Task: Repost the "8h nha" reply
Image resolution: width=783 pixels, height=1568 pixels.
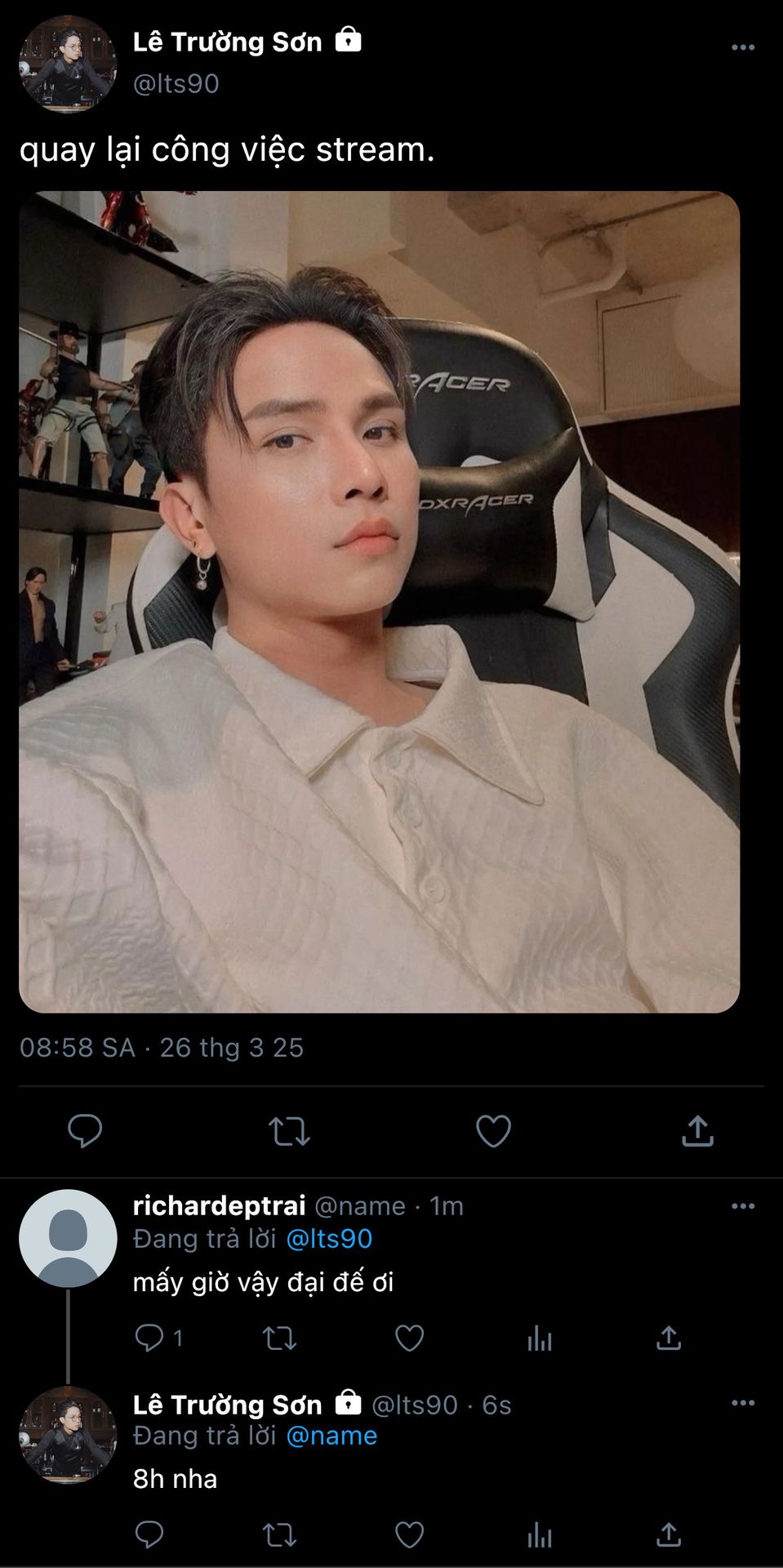Action: [279, 1535]
